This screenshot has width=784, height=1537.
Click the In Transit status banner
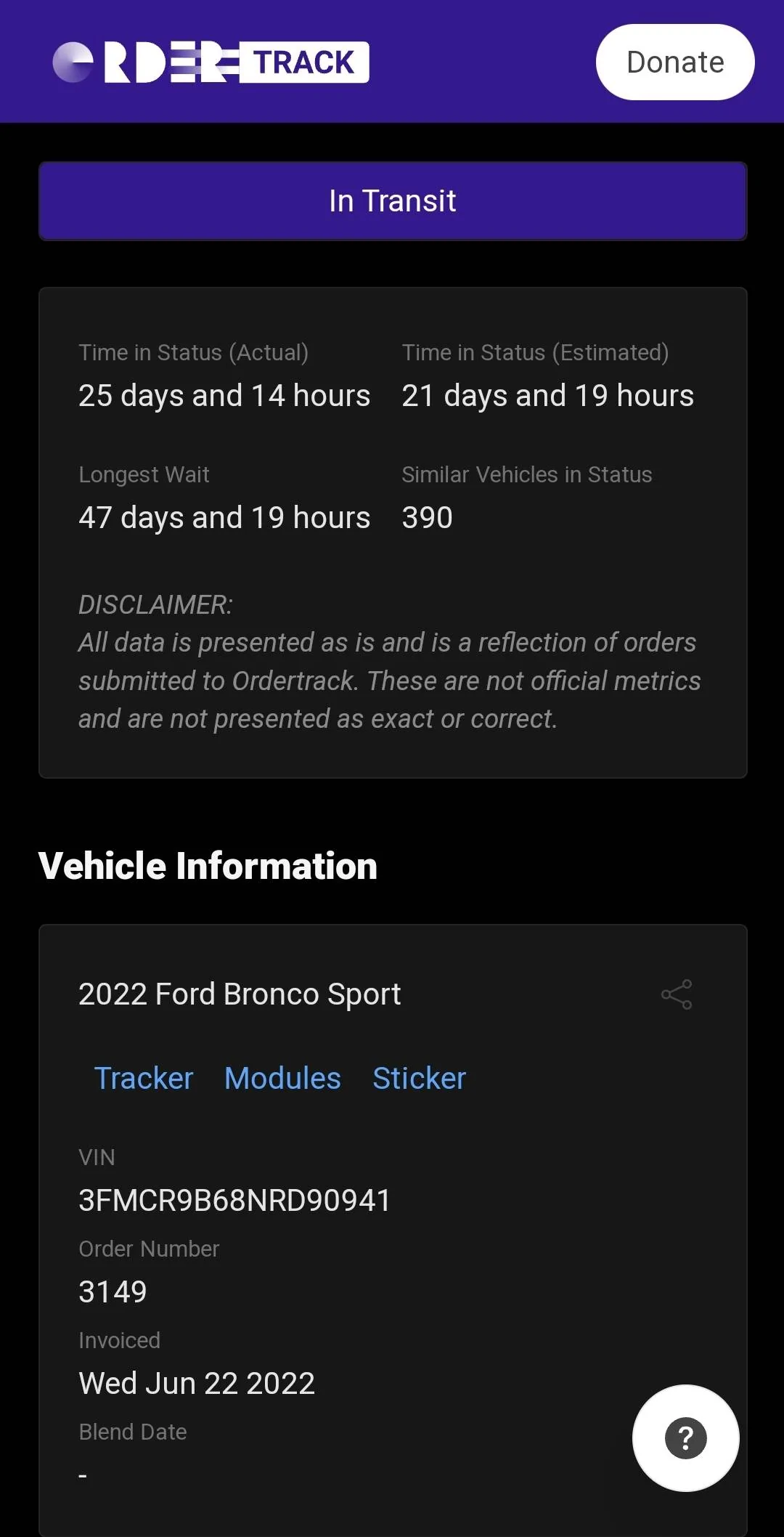pyautogui.click(x=392, y=200)
